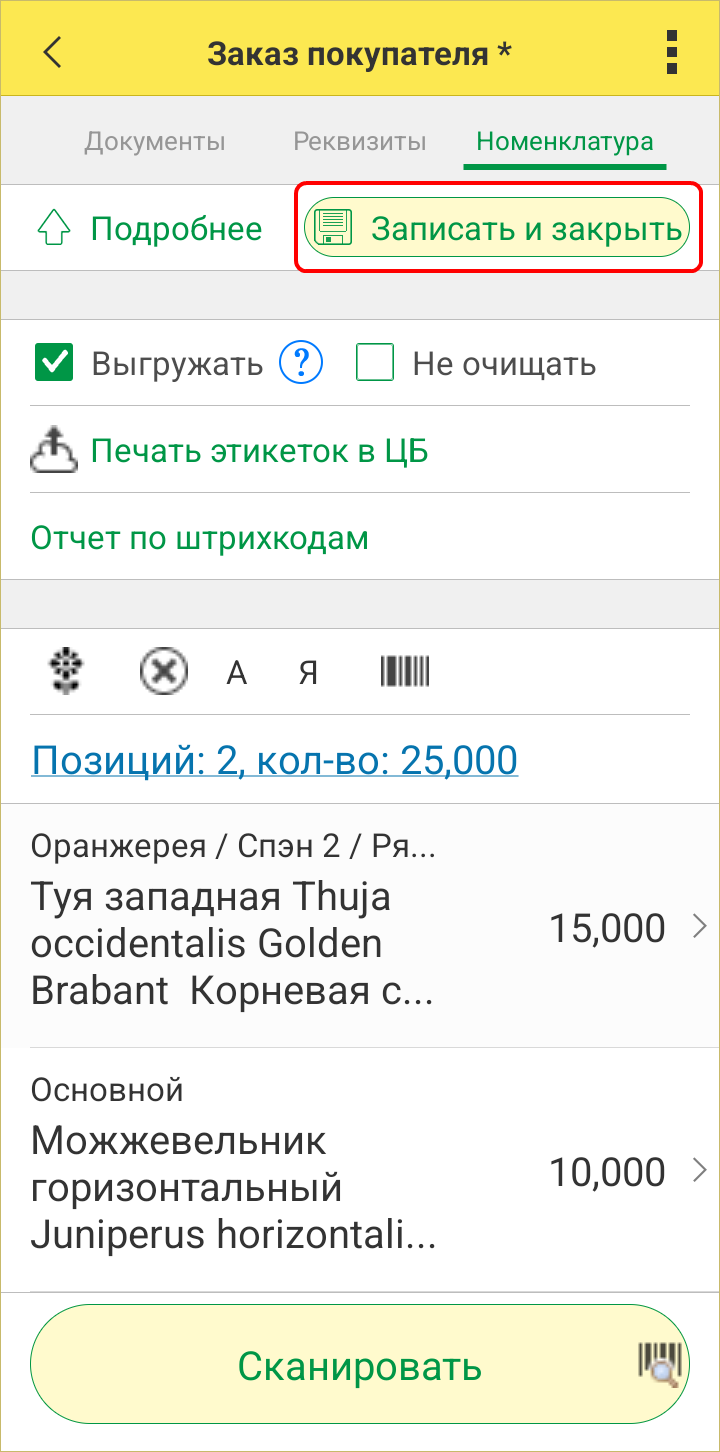Switch to the Реквизиты tab
Viewport: 720px width, 1452px height.
pyautogui.click(x=360, y=141)
